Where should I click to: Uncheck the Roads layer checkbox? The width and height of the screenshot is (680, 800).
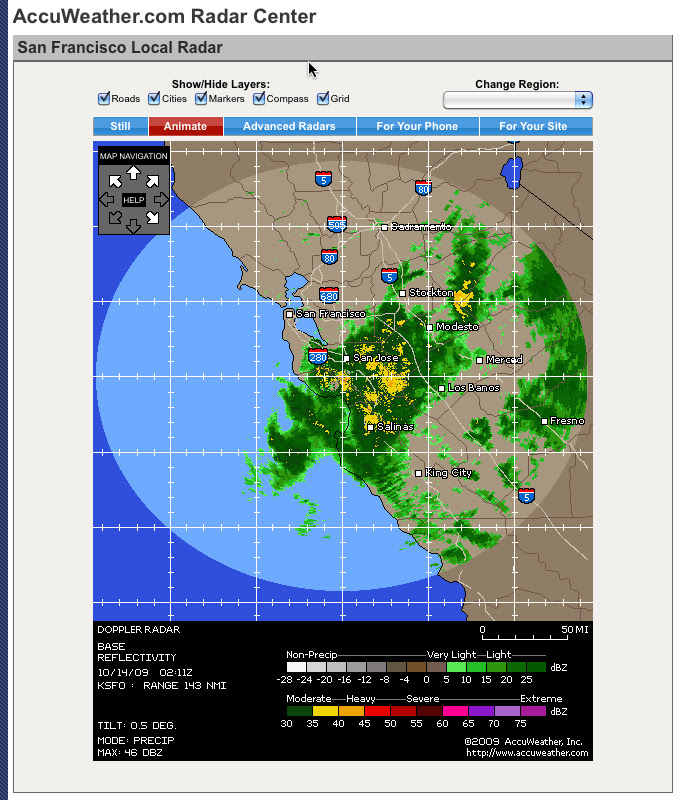point(104,99)
